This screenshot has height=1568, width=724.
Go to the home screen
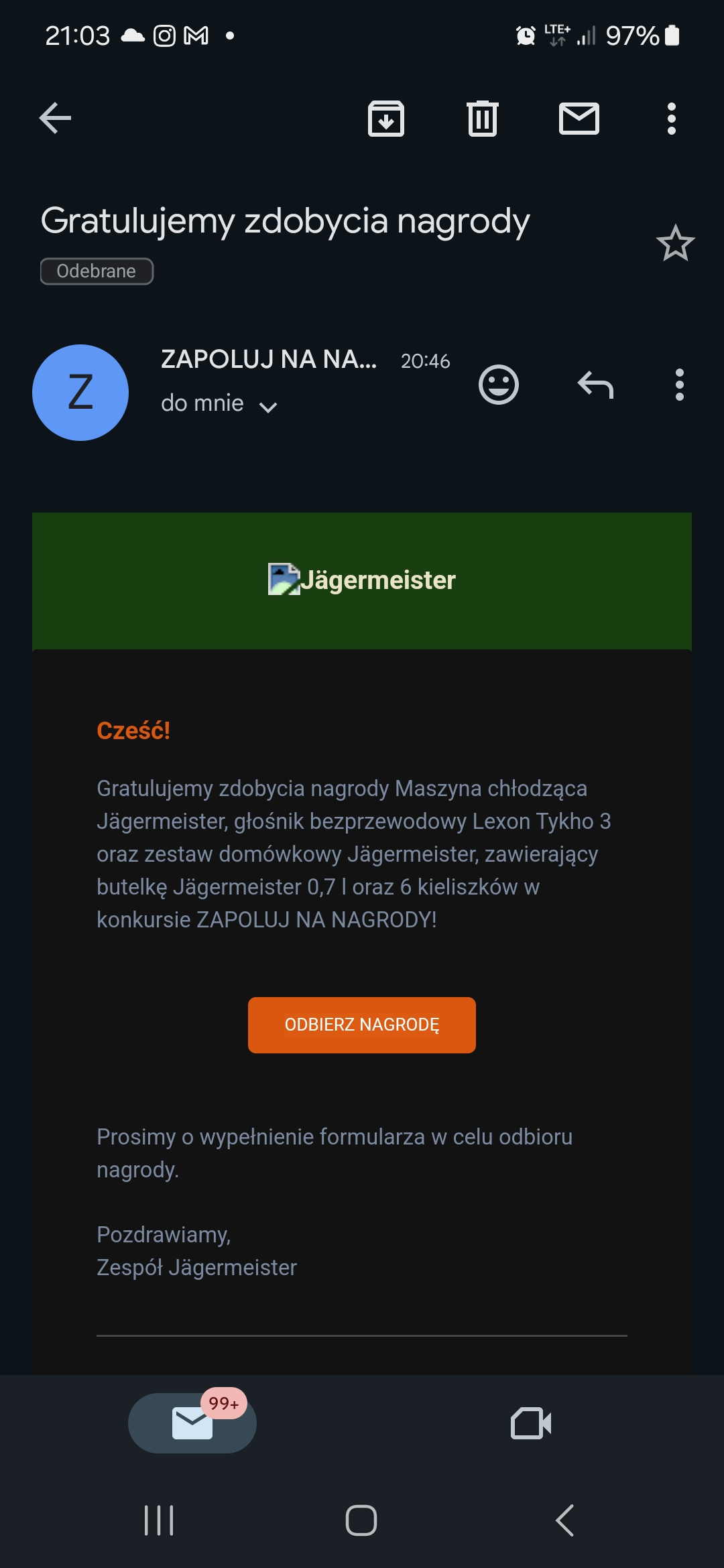361,1520
